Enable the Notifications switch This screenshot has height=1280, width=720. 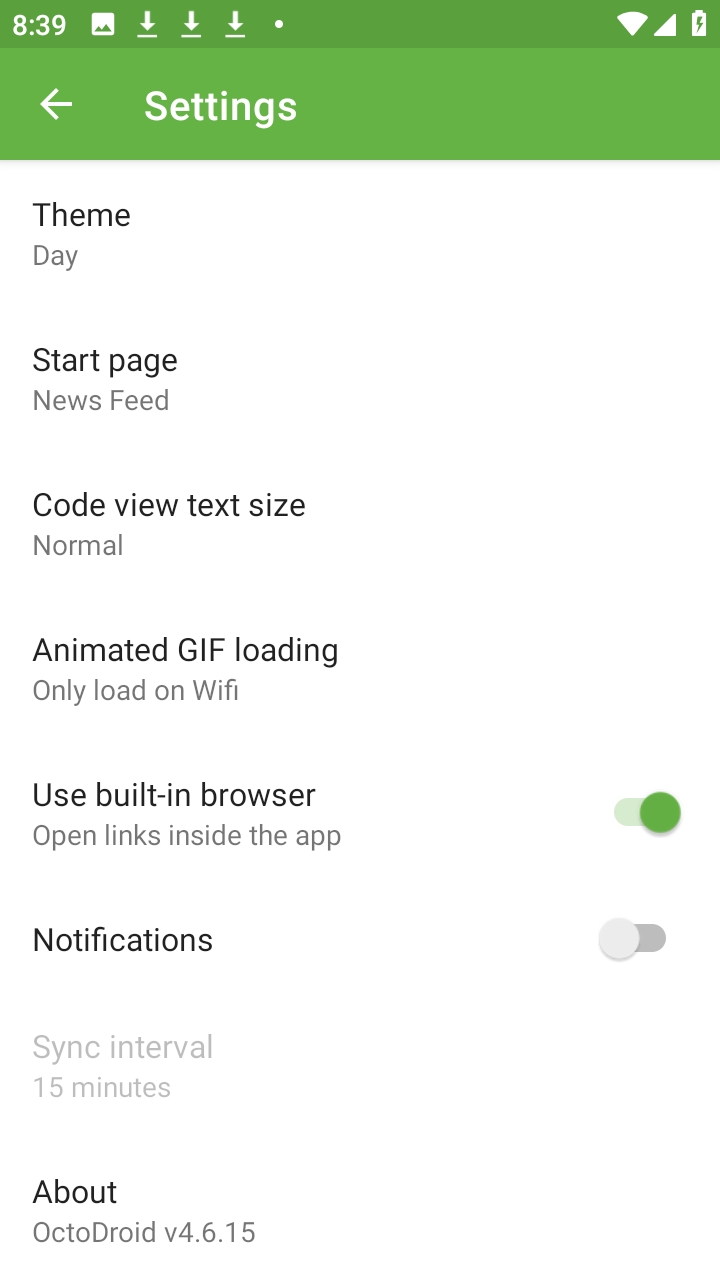click(634, 939)
